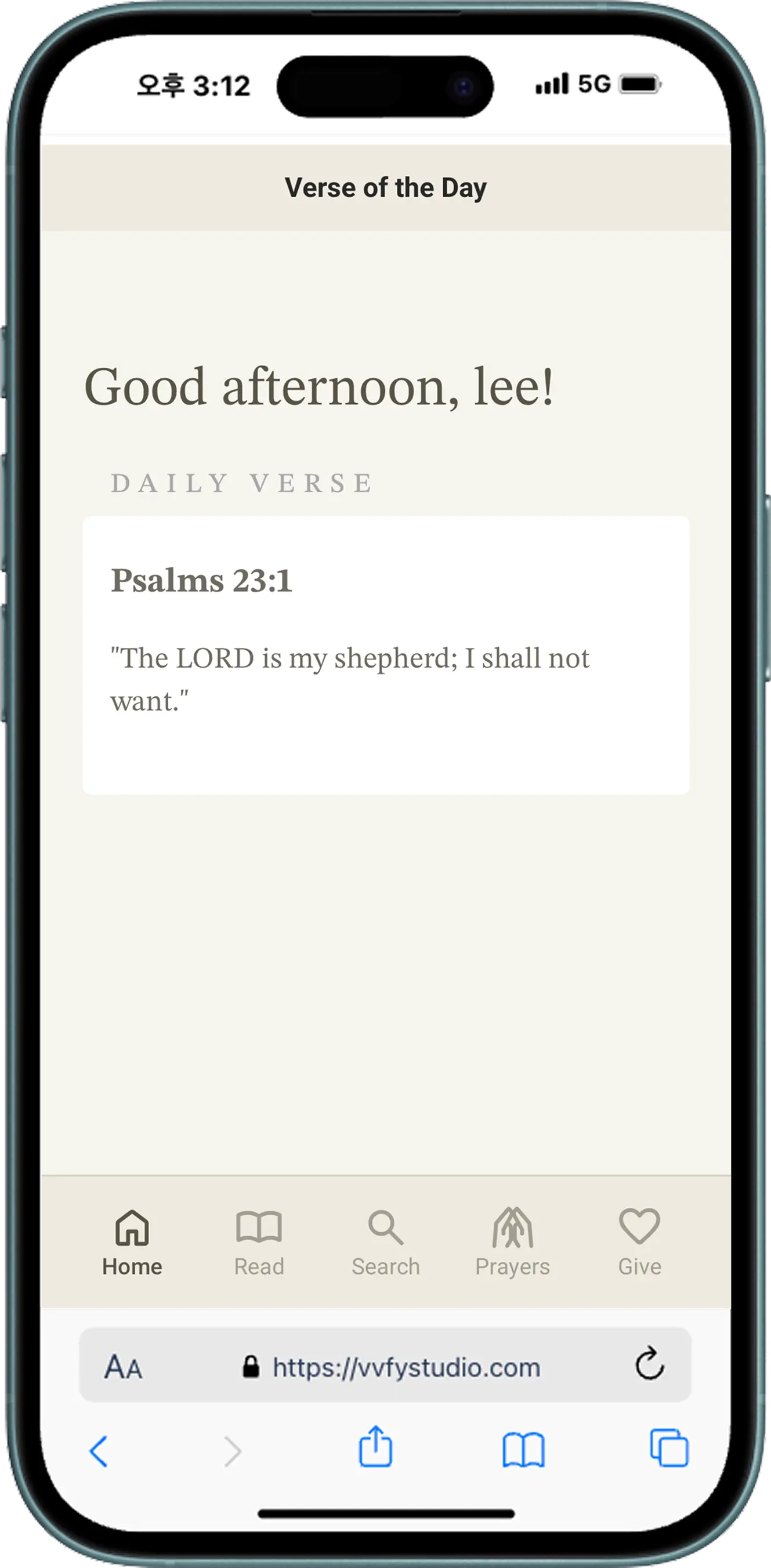Open the AA text size menu

pos(124,1368)
